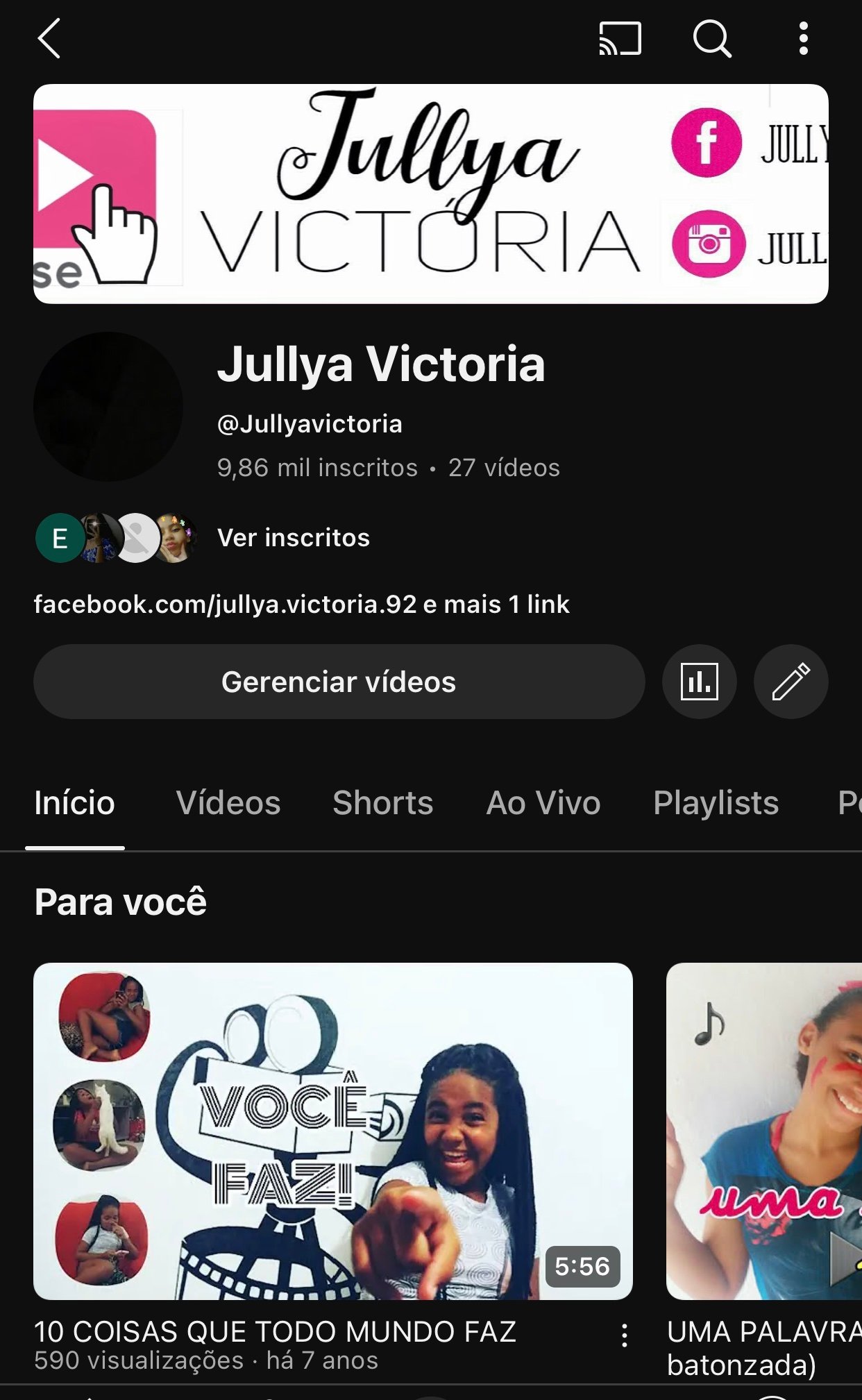Open the UMA PALAVRA video thumbnail
The height and width of the screenshot is (1400, 862).
(x=763, y=1131)
